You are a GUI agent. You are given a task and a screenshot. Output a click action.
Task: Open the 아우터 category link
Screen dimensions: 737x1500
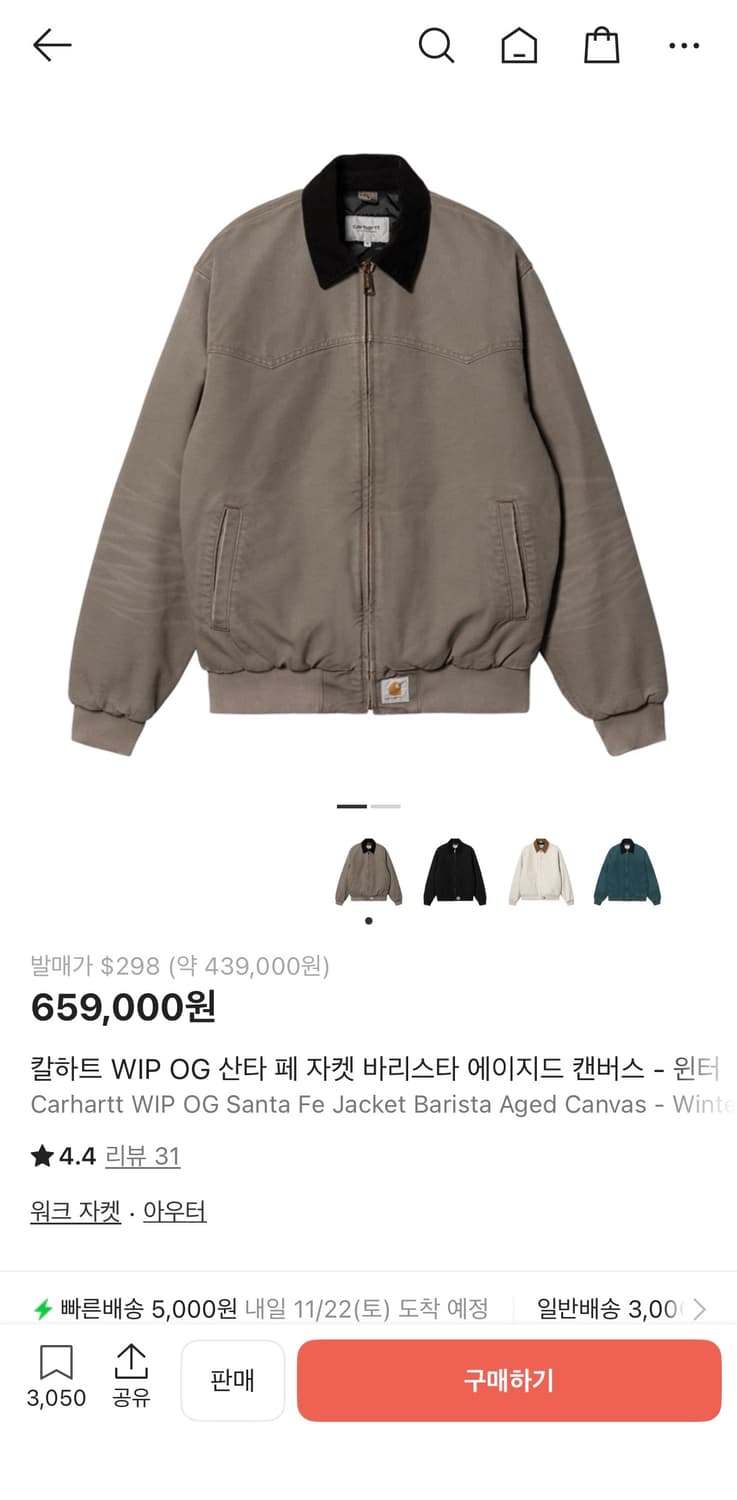click(175, 1210)
